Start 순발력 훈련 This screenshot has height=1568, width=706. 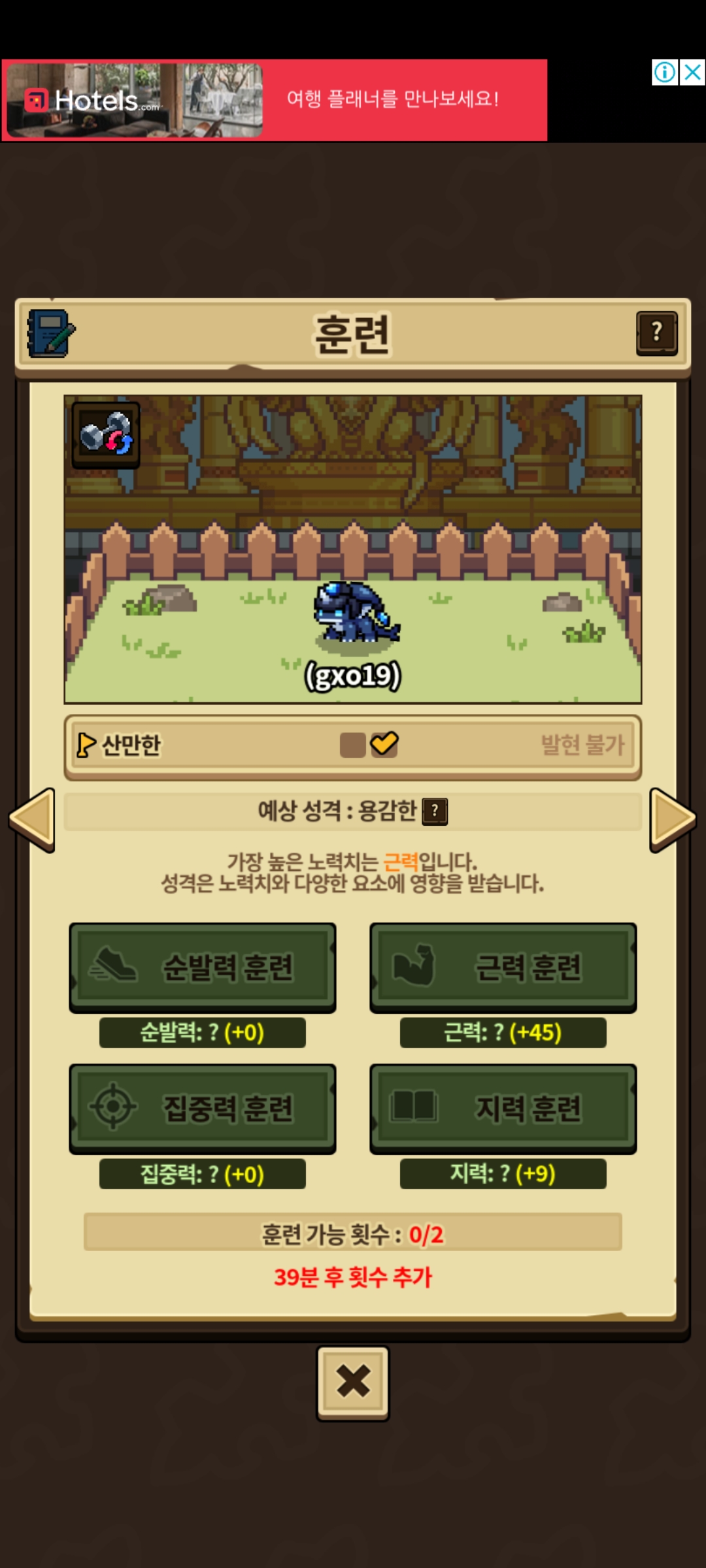pos(203,967)
